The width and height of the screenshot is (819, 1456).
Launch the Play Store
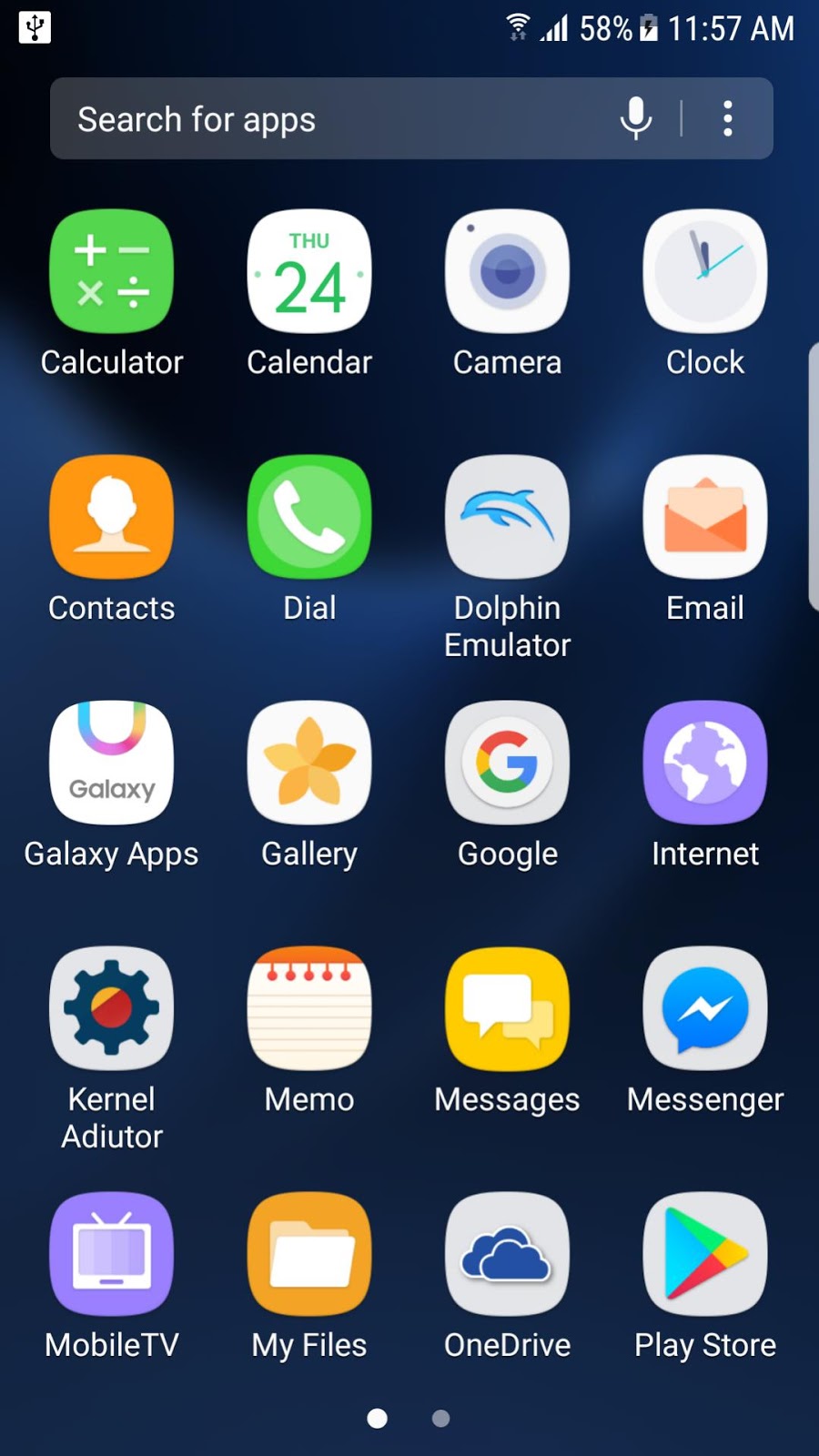point(704,1255)
